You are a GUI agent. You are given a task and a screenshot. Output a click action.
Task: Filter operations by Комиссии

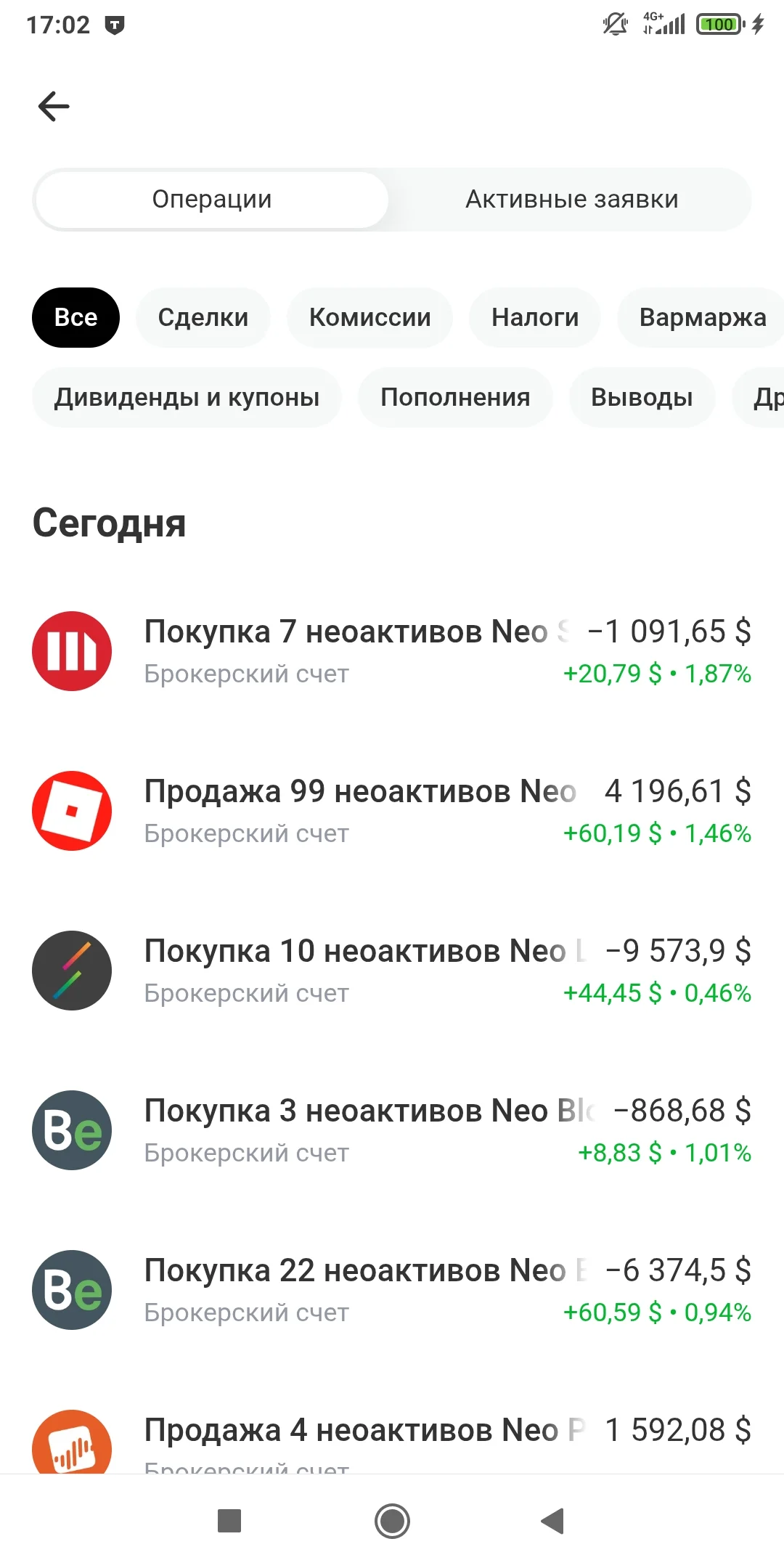(369, 317)
